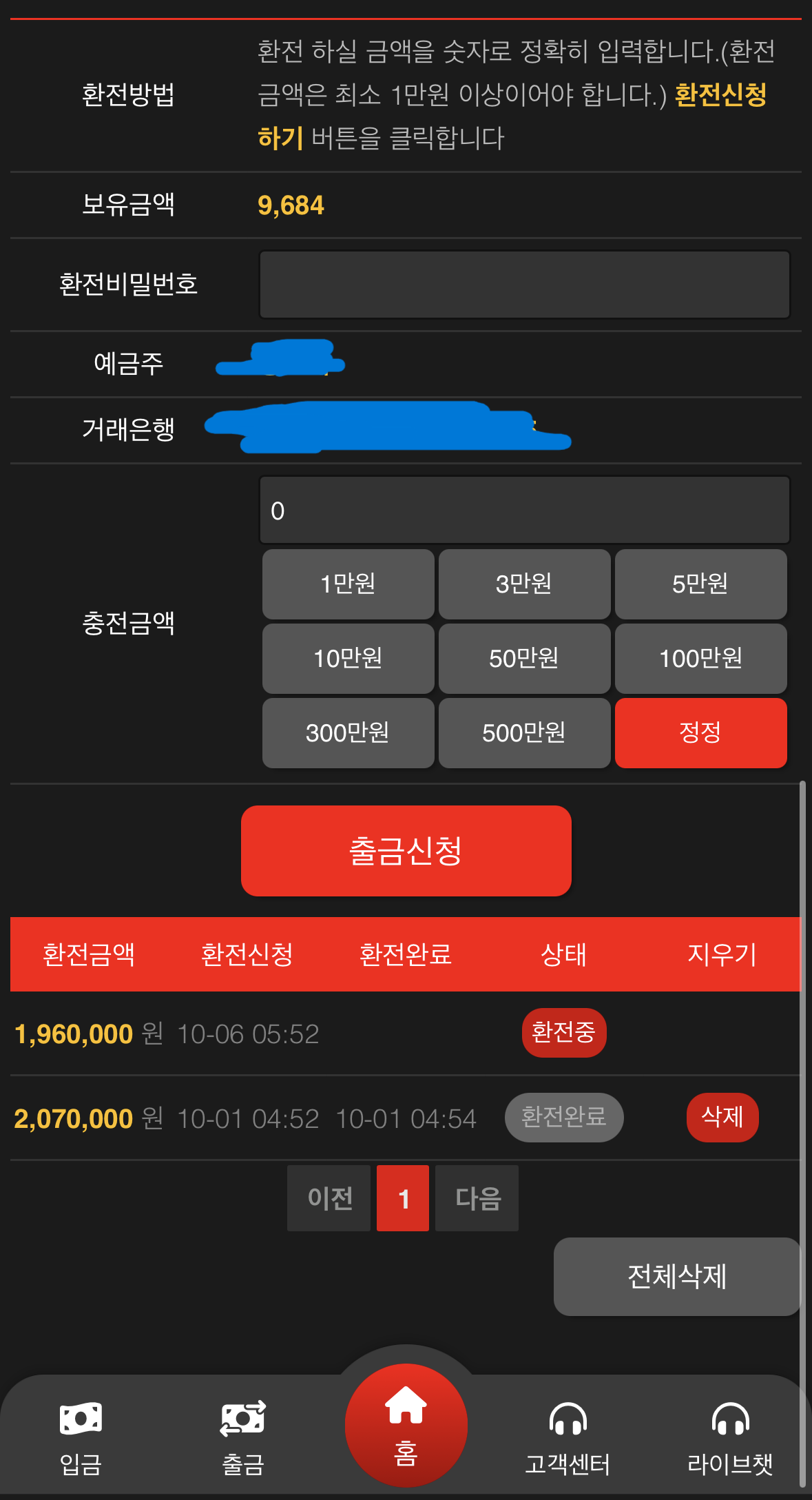
Task: Open the 입금 deposit tab
Action: pos(81,1437)
